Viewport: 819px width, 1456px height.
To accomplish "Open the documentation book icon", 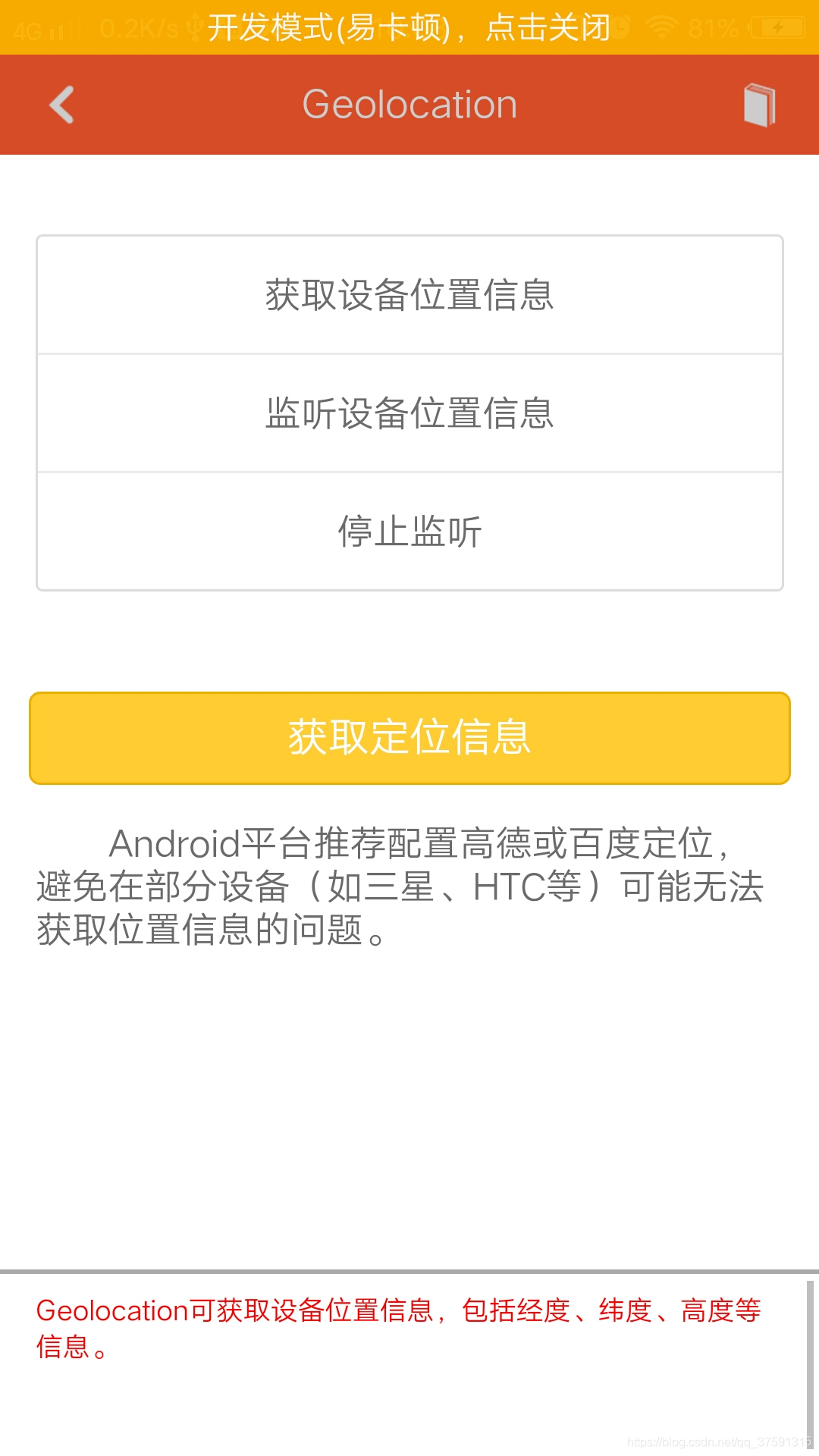I will click(x=759, y=105).
